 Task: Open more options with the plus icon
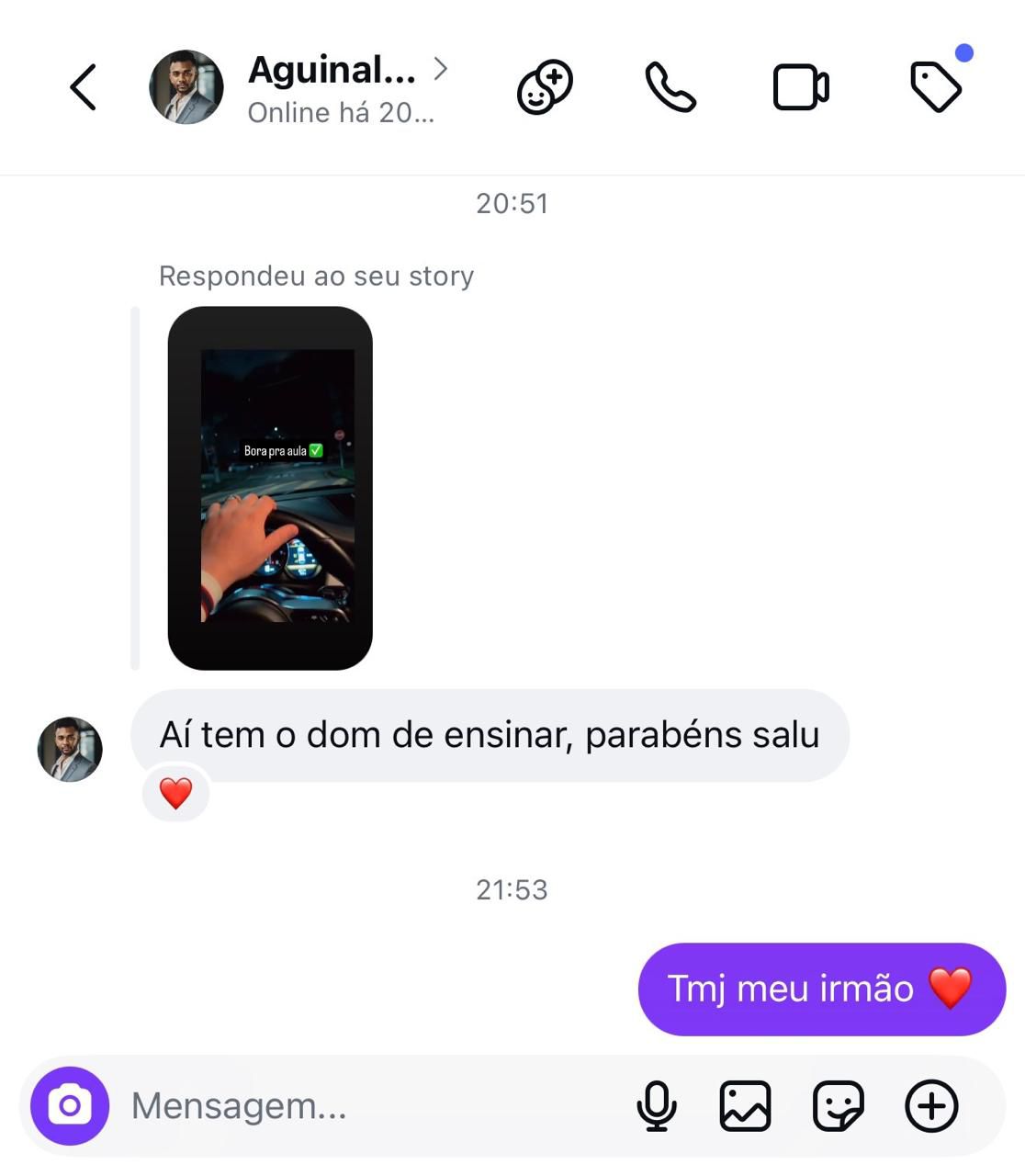pyautogui.click(x=931, y=1106)
